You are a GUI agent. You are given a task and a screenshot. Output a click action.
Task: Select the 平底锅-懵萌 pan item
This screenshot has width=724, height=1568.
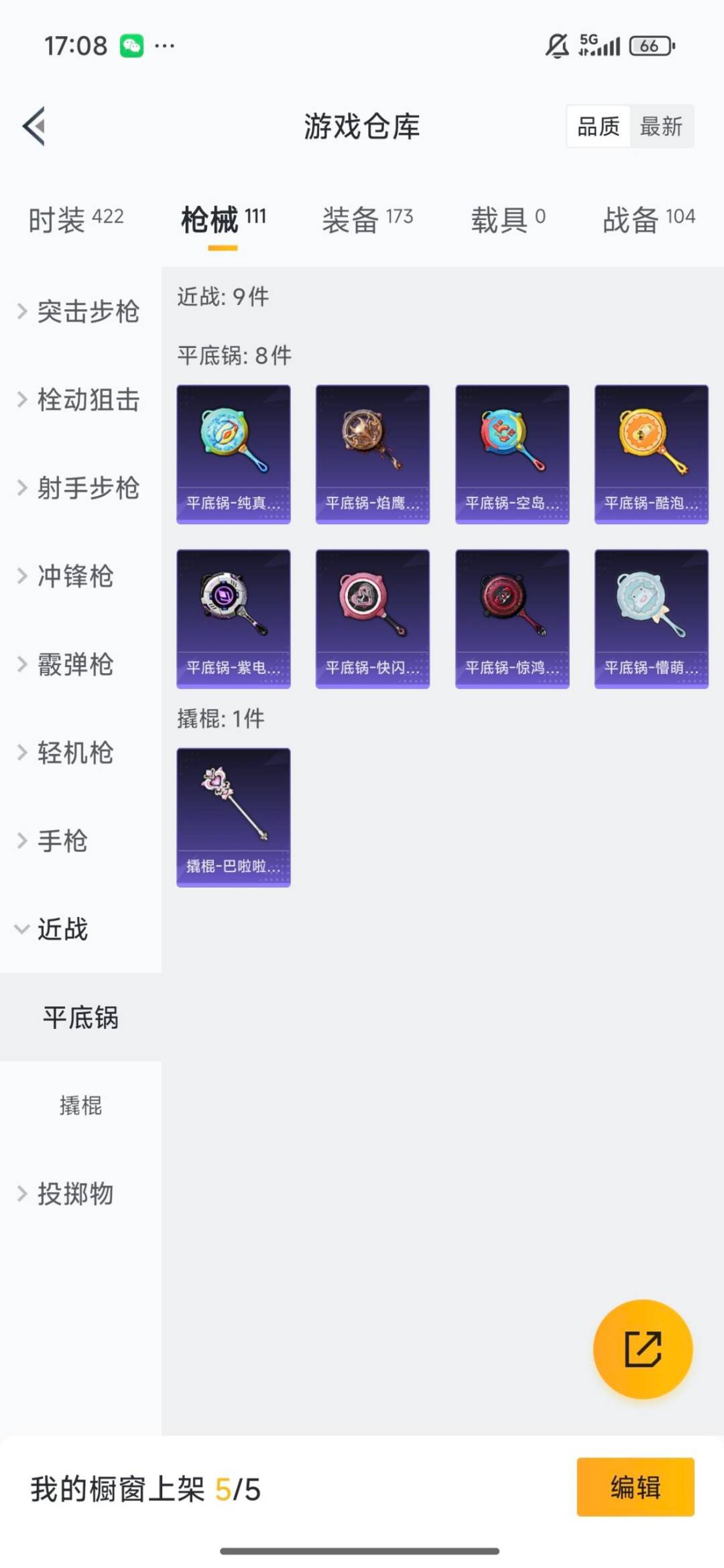651,618
